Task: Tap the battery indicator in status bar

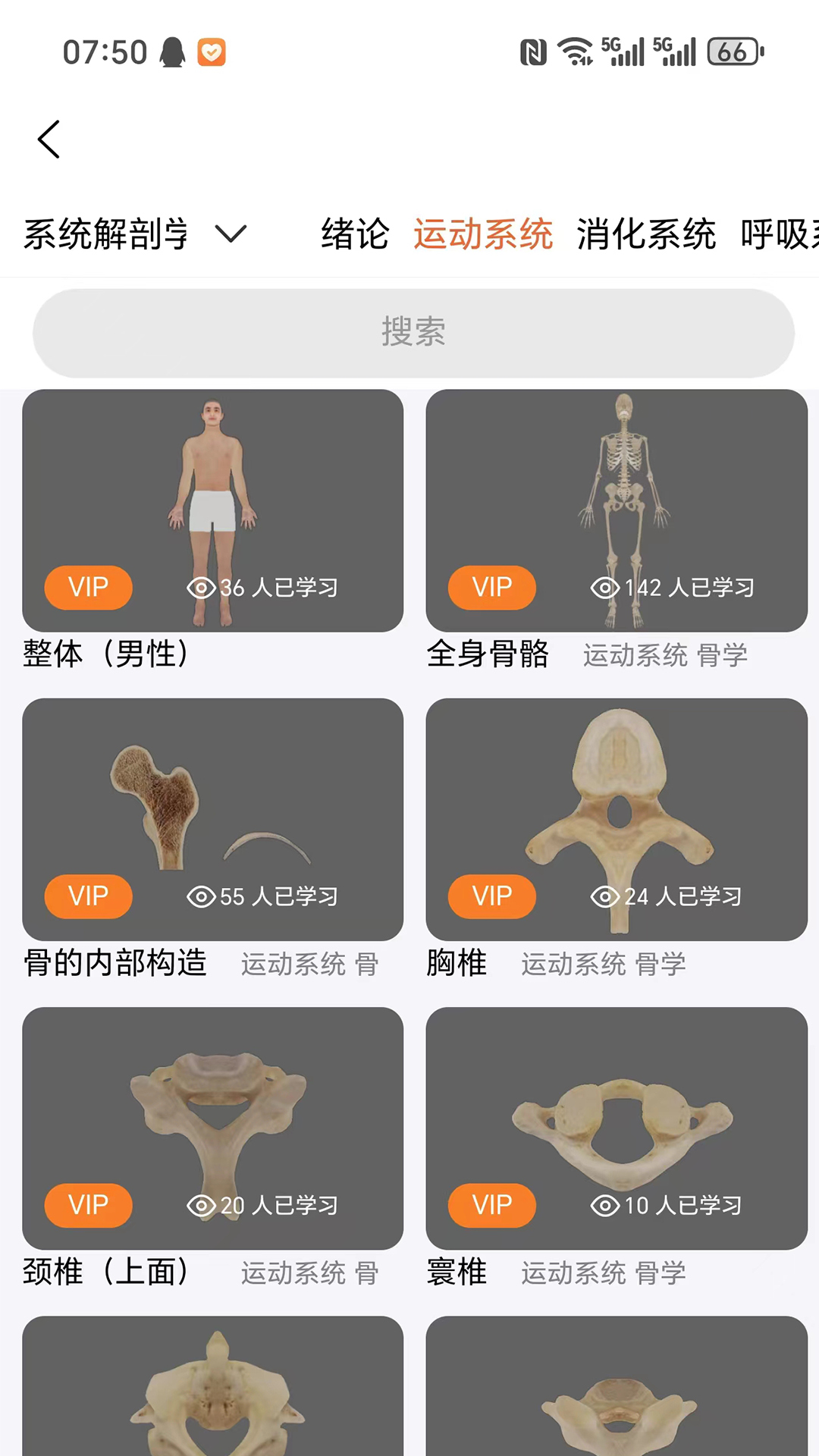Action: pos(730,52)
